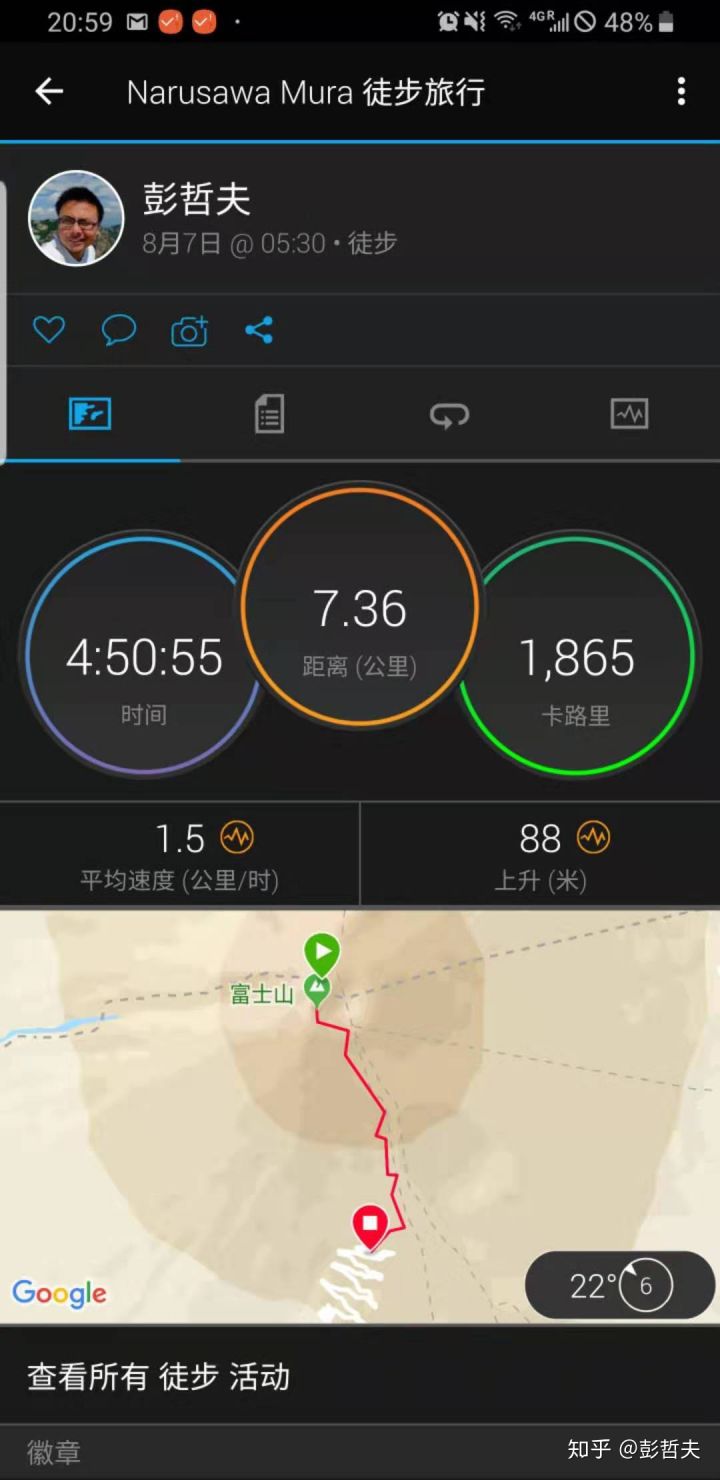Tap the weather widget showing 22°

619,1285
